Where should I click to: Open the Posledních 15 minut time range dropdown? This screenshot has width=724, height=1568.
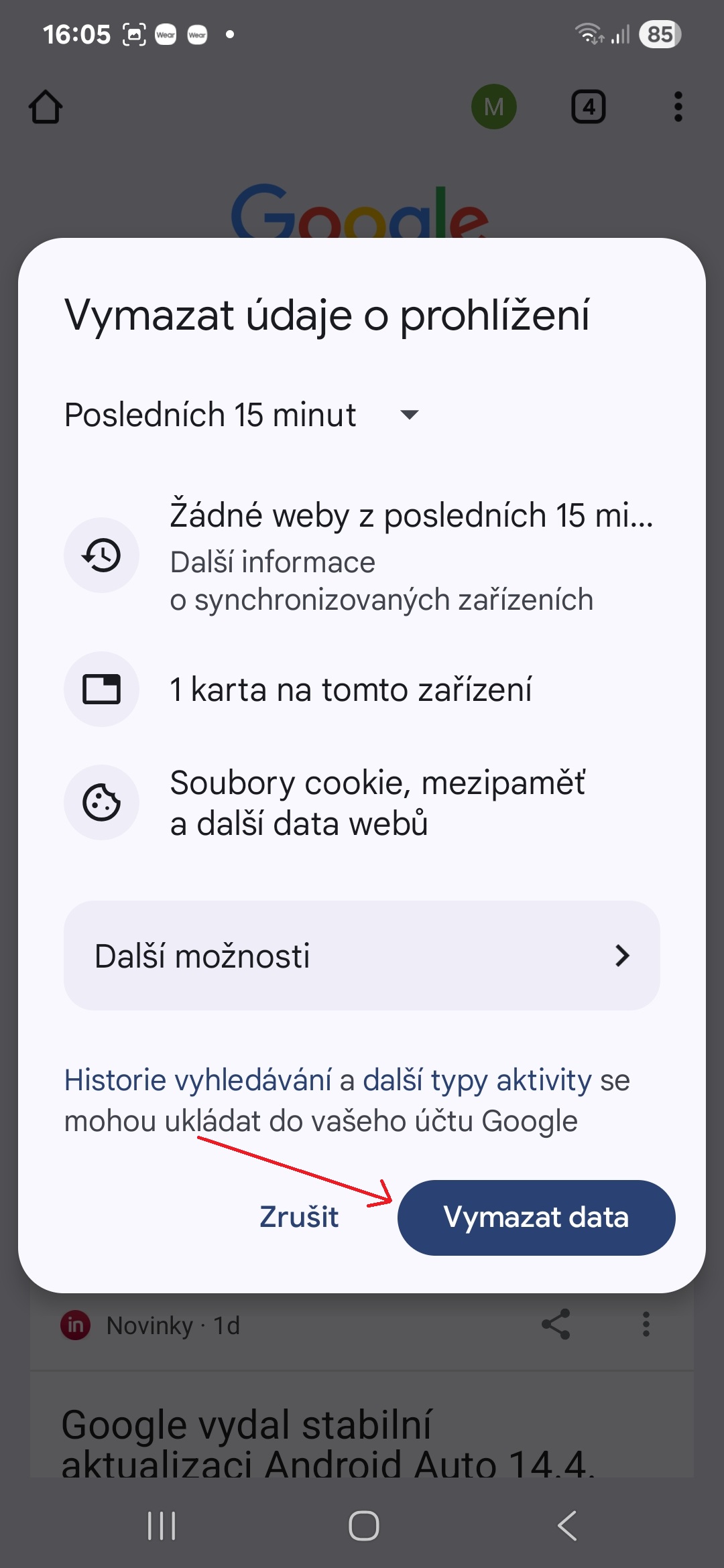tap(242, 415)
